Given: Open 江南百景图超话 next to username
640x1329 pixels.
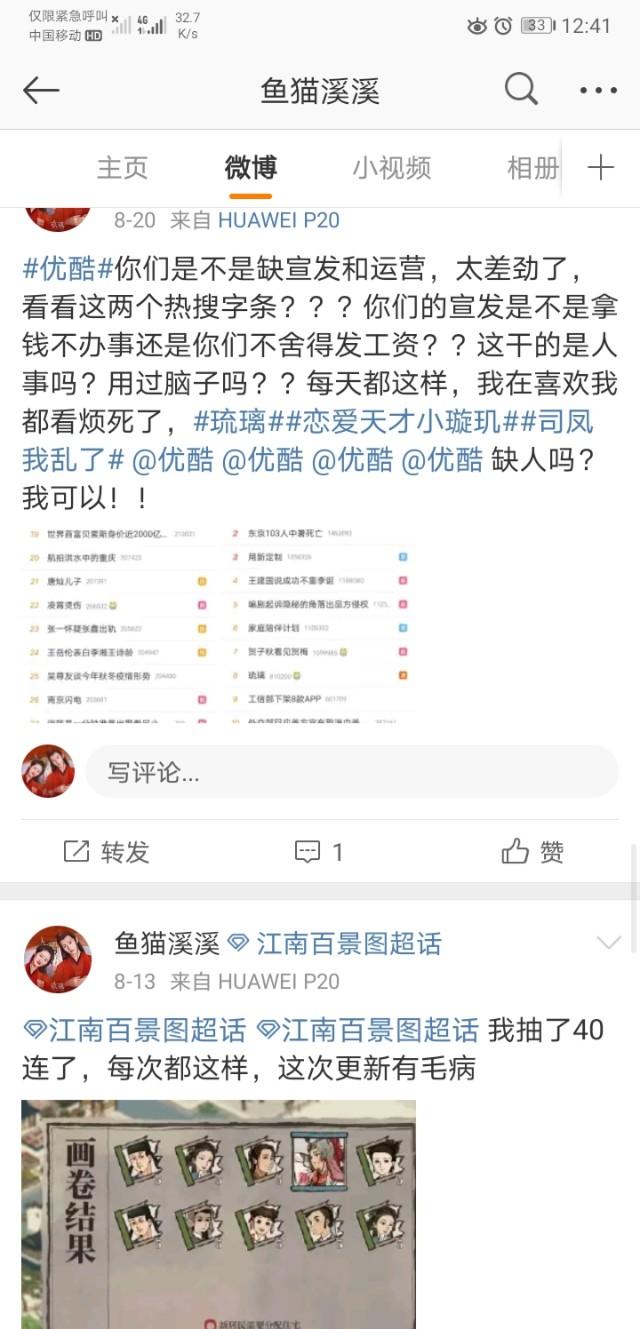Looking at the screenshot, I should (x=335, y=943).
